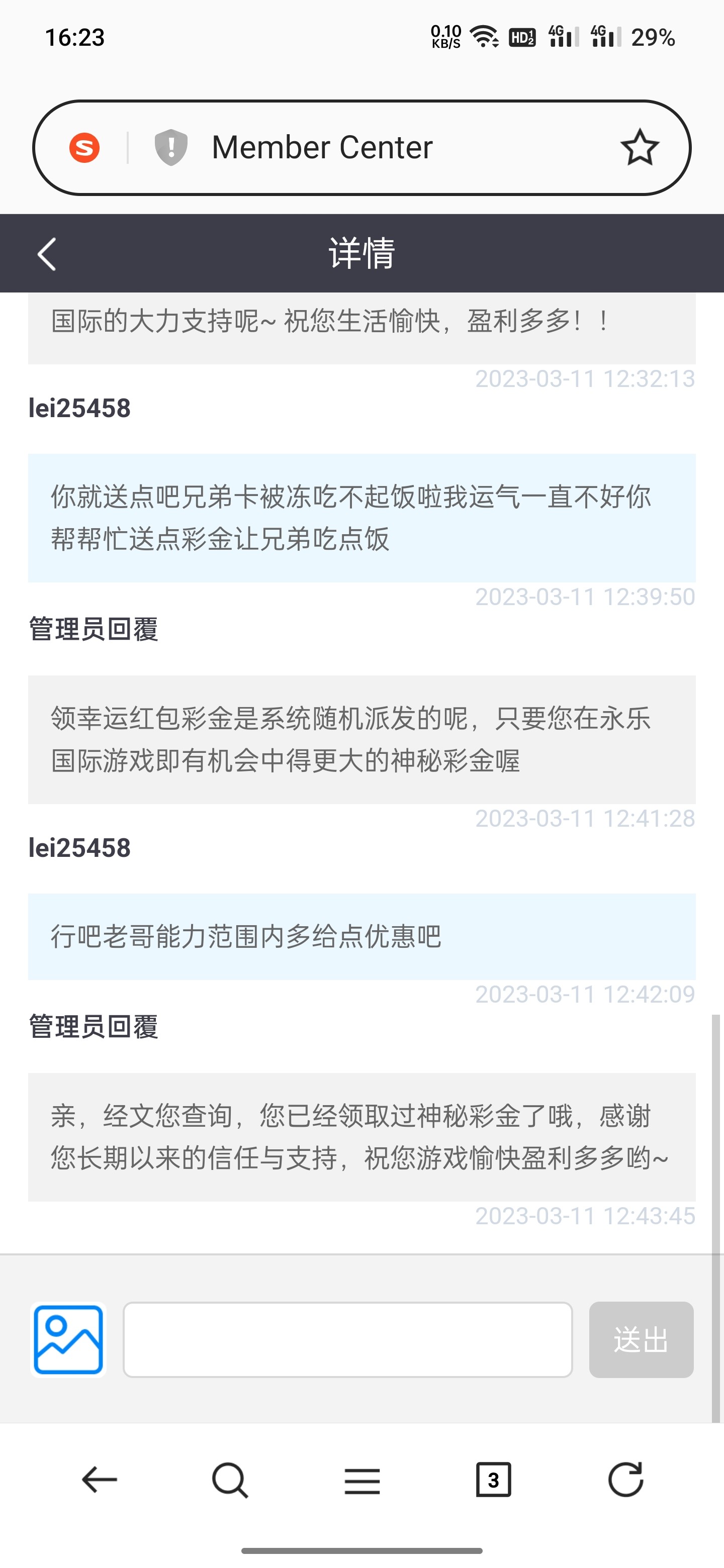
Task: Focus the message reply text field
Action: (x=348, y=1340)
